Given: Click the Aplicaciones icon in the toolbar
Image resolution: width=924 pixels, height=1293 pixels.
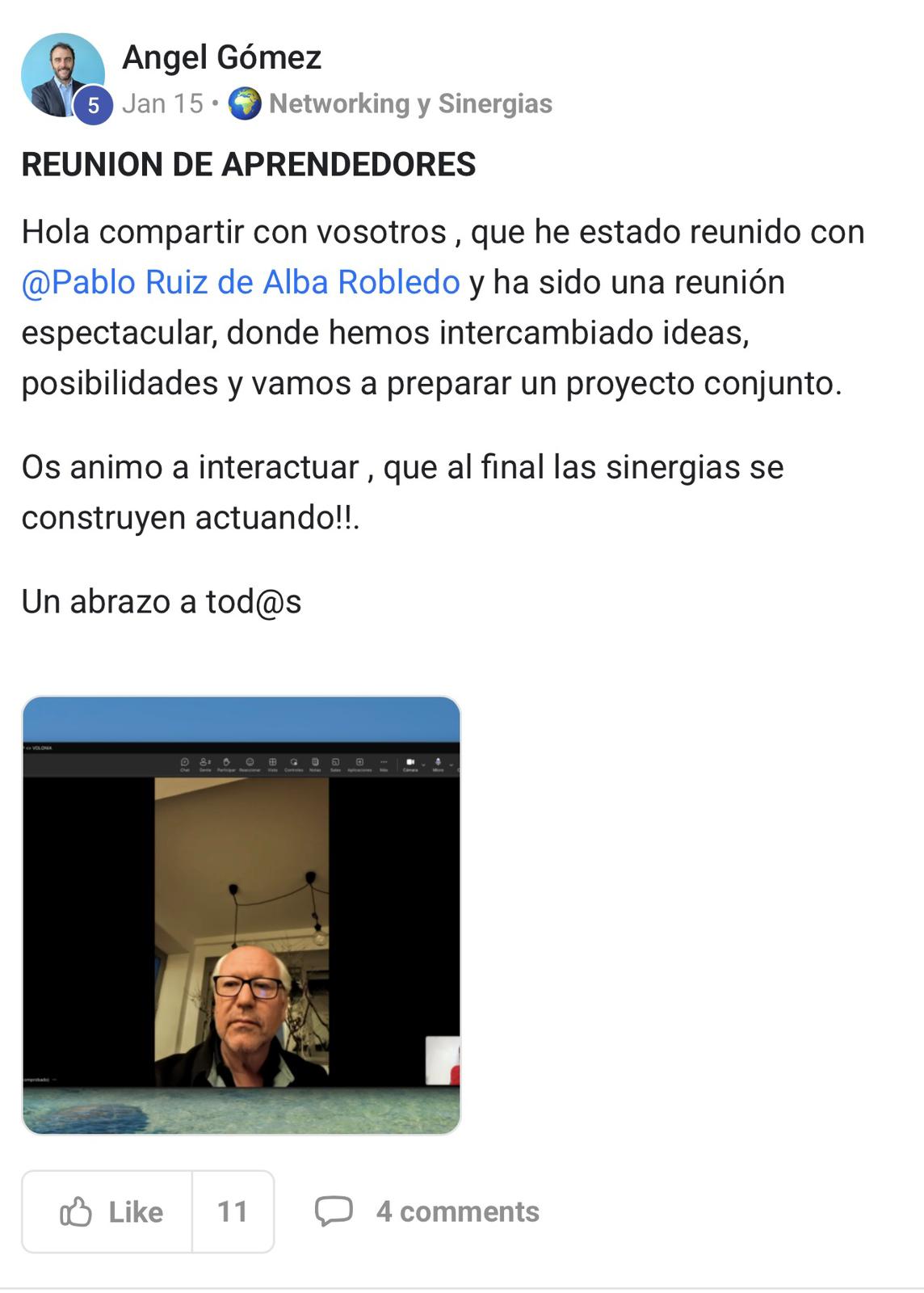Looking at the screenshot, I should tap(359, 763).
